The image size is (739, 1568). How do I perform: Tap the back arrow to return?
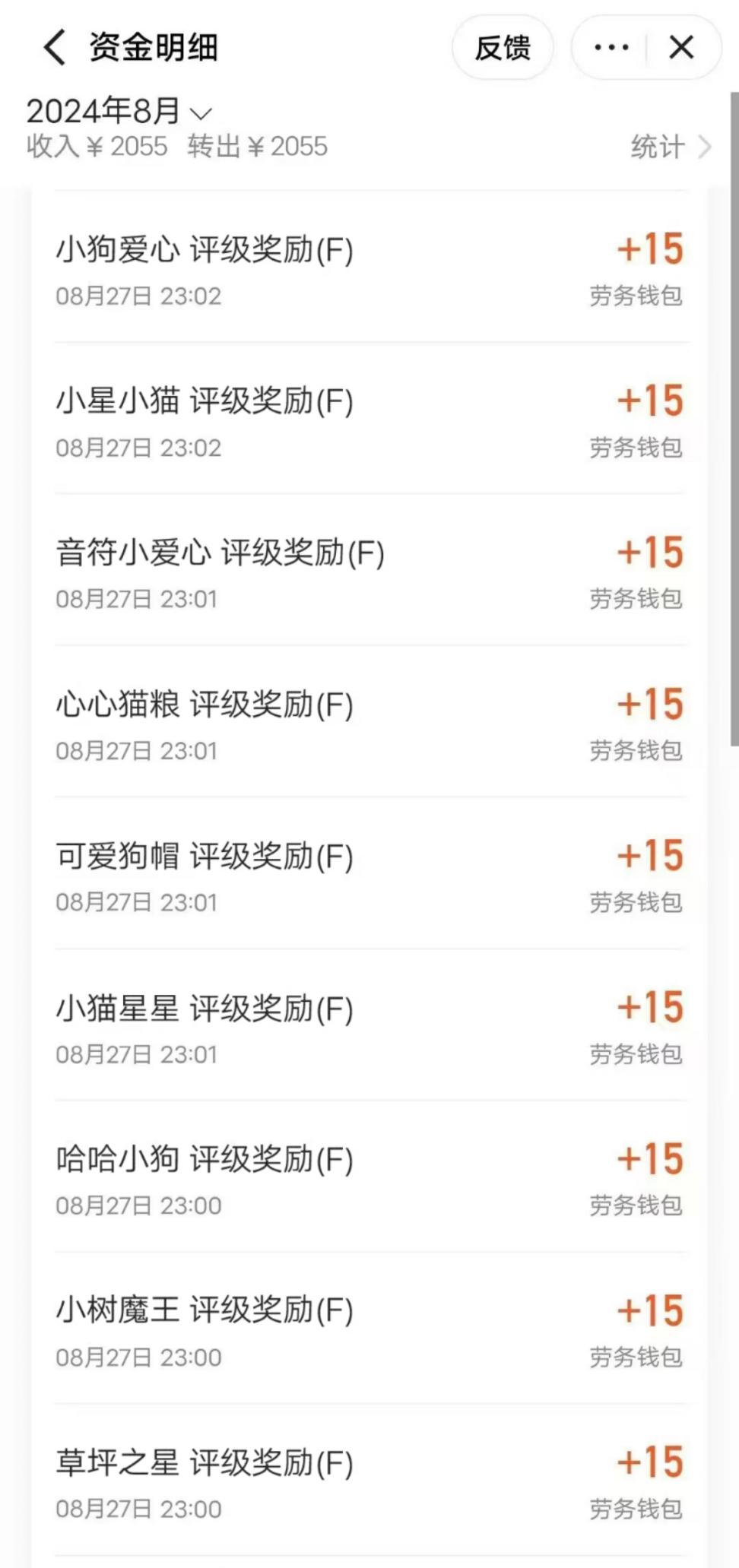click(54, 47)
